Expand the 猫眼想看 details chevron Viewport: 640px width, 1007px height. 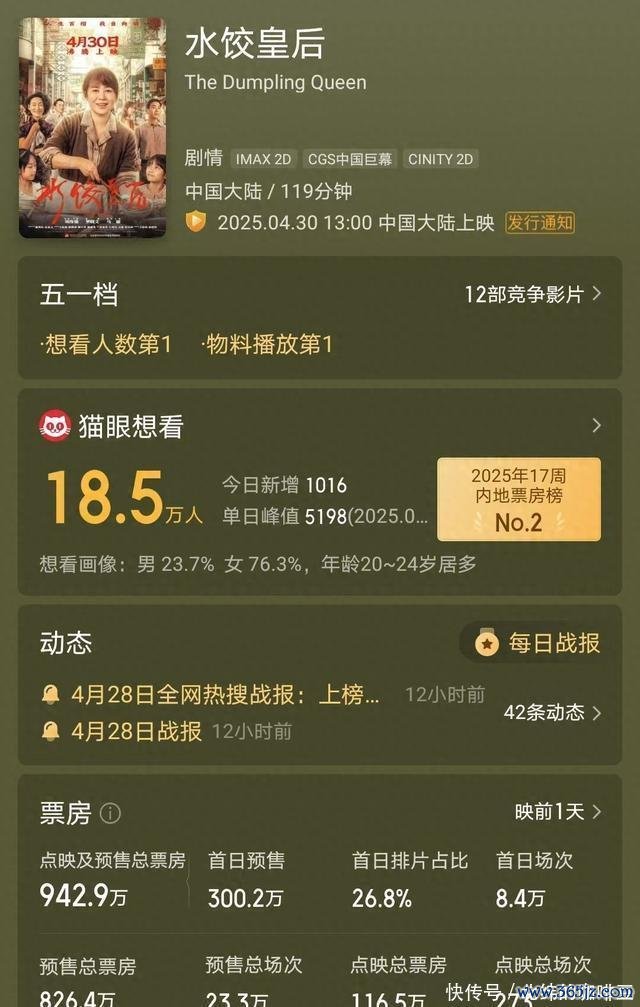click(x=596, y=426)
